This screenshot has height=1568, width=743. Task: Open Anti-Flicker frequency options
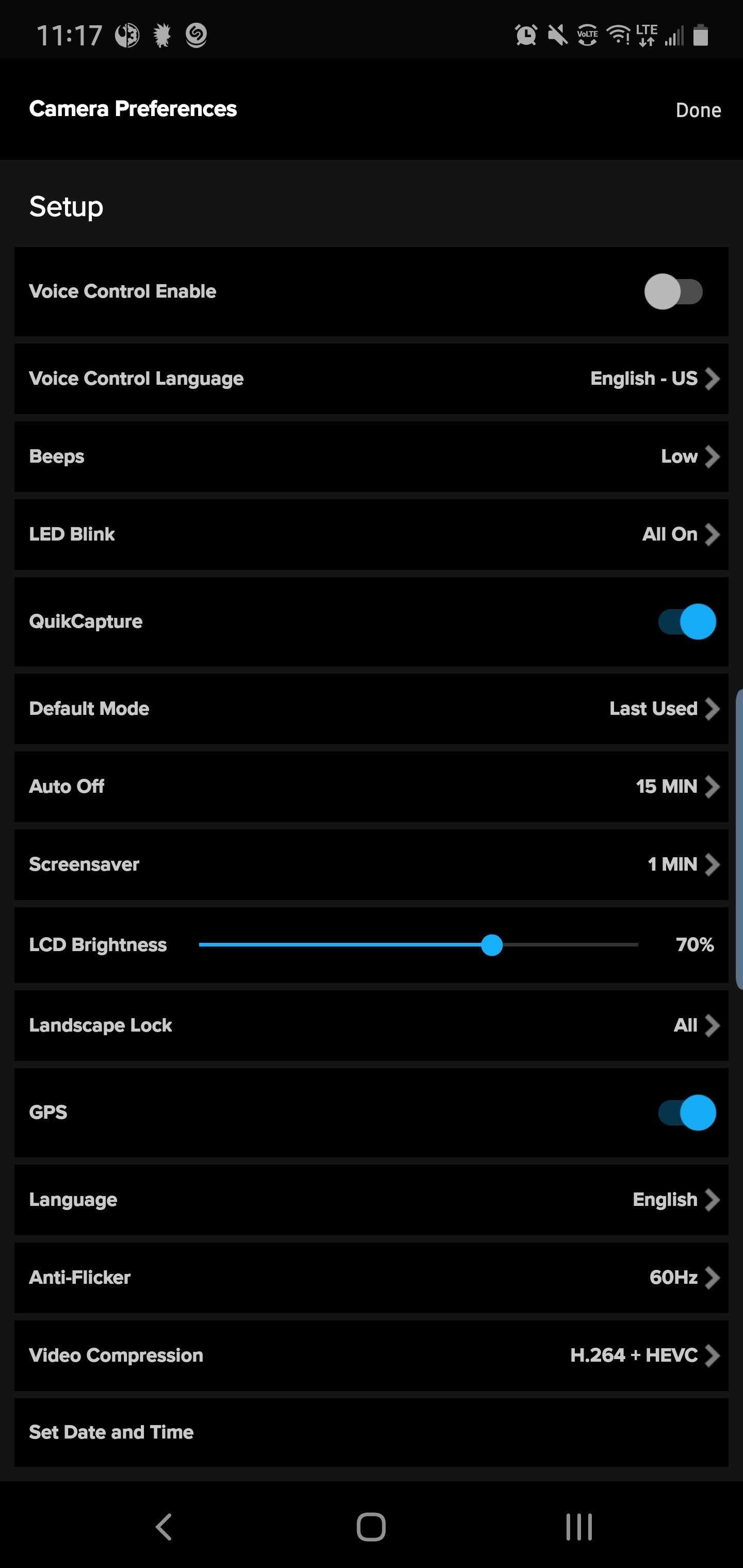(372, 1277)
